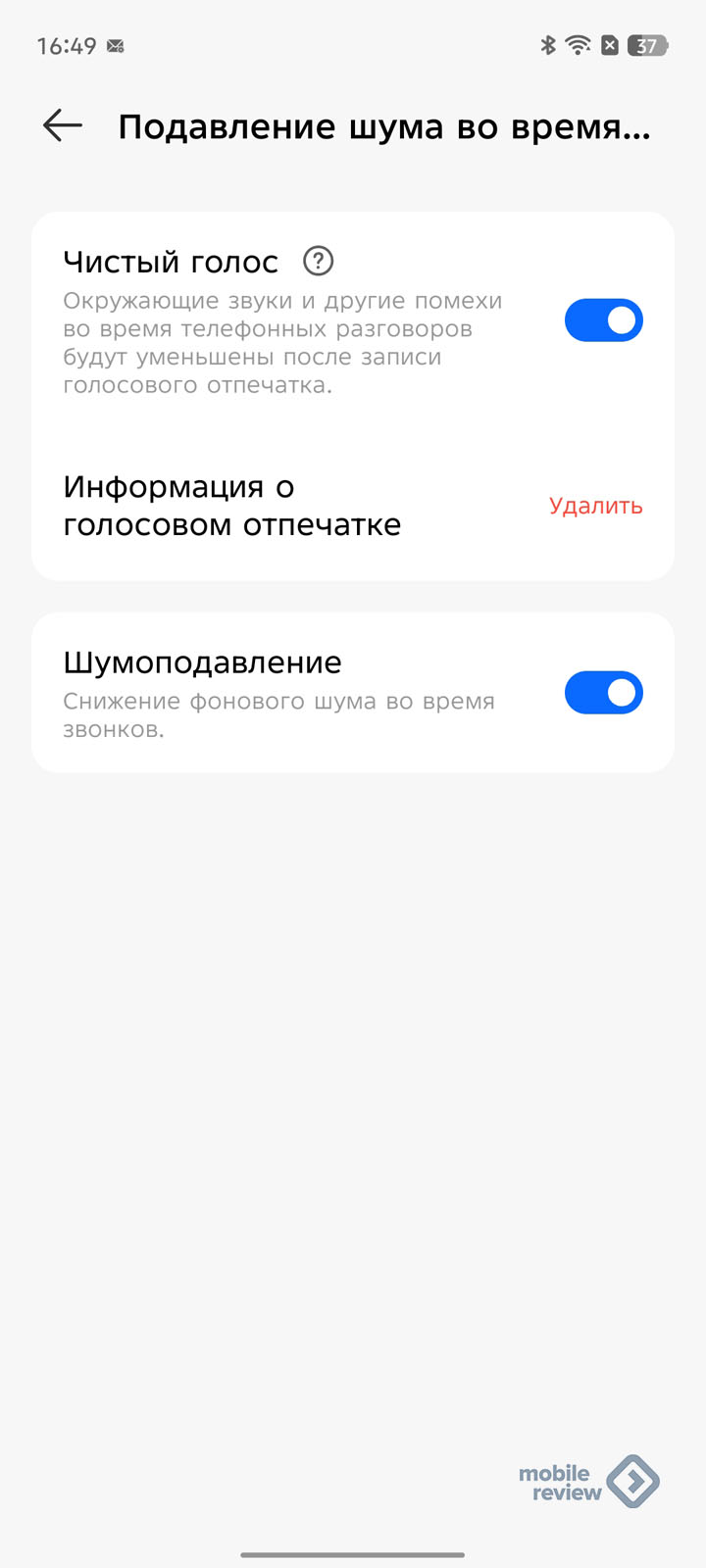Go back using the arrow icon

(63, 126)
